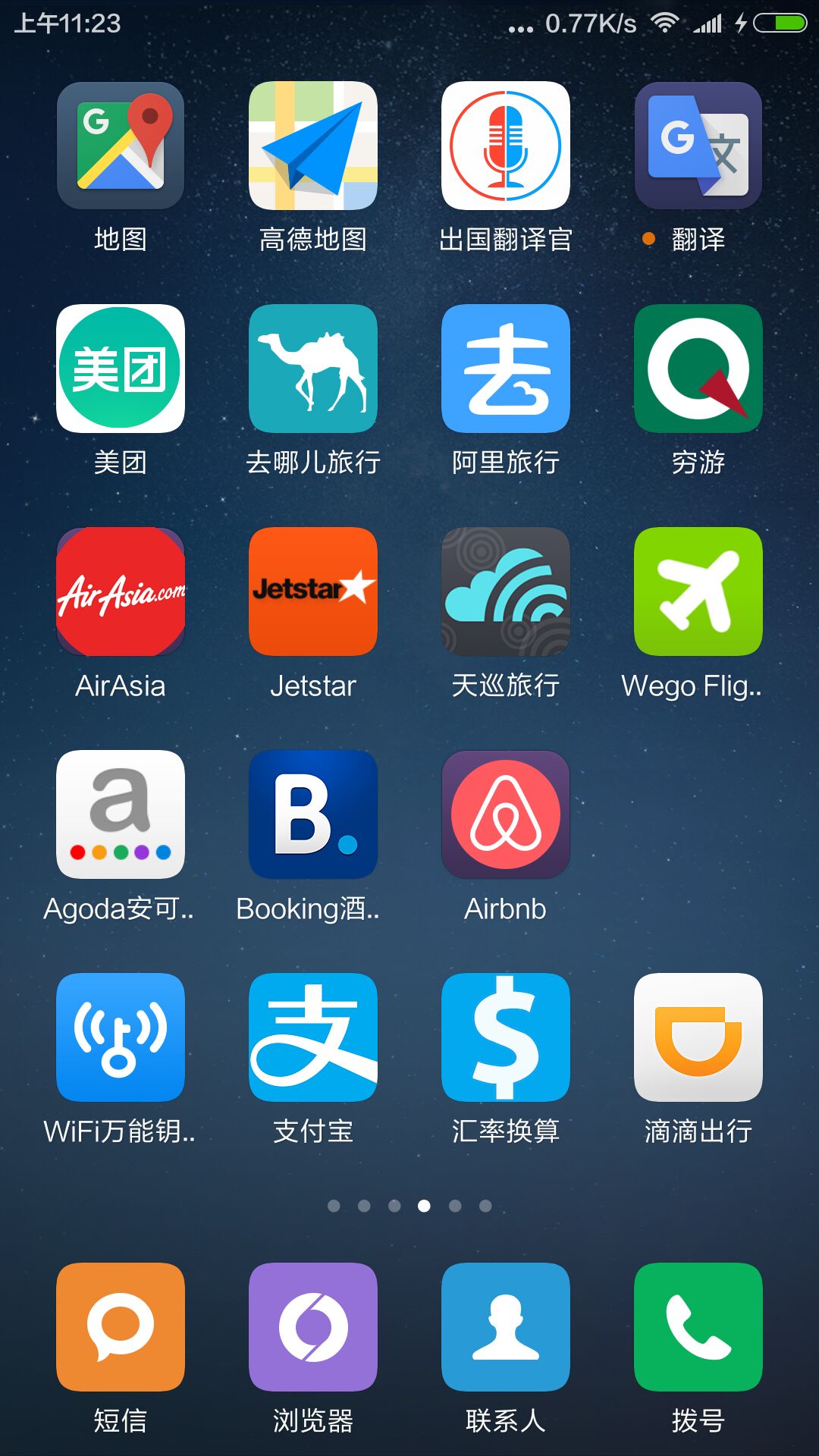Open Wego Flights search app
819x1456 pixels.
(x=698, y=591)
